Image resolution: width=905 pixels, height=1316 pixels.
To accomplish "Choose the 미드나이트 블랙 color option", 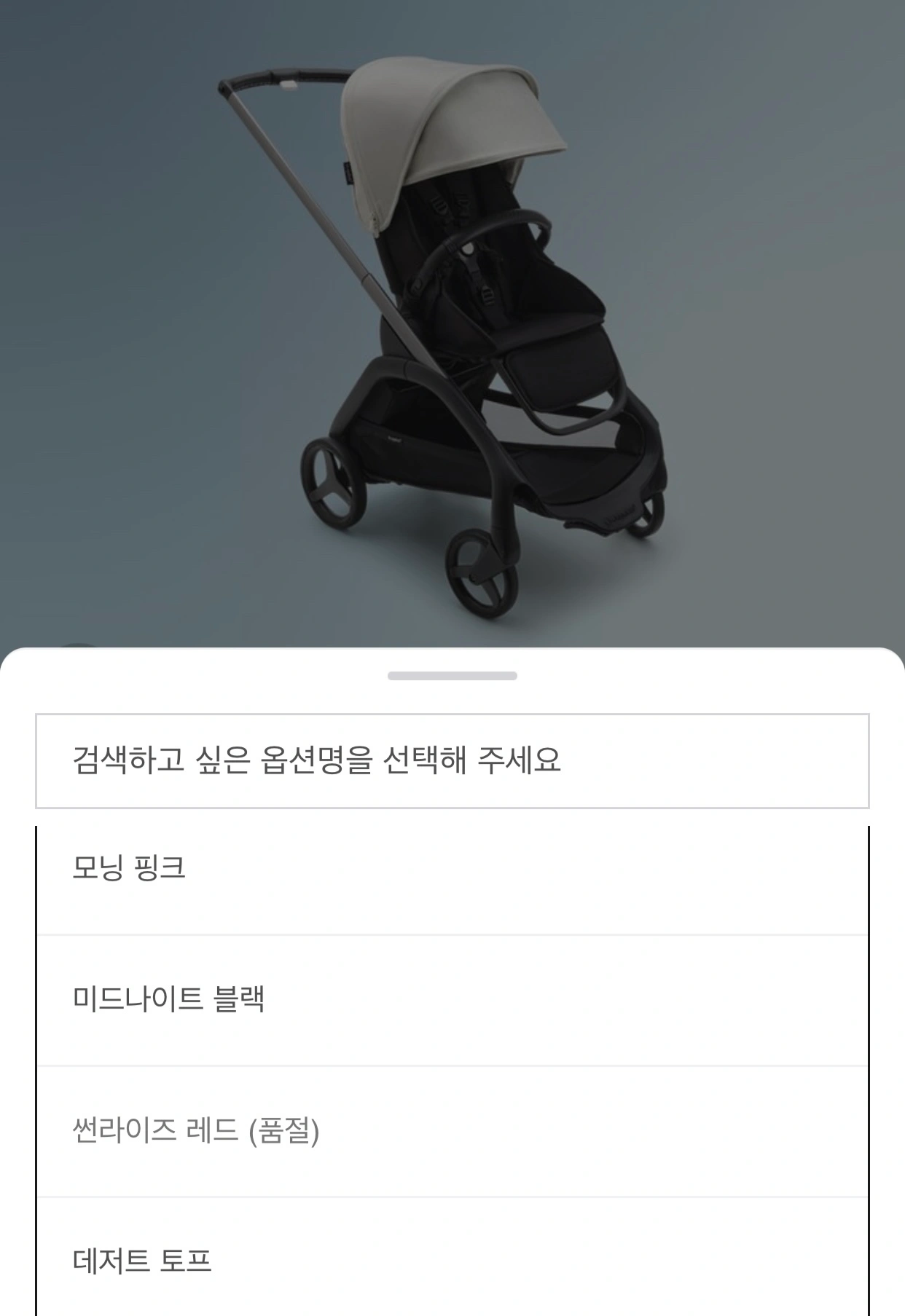I will 452,999.
